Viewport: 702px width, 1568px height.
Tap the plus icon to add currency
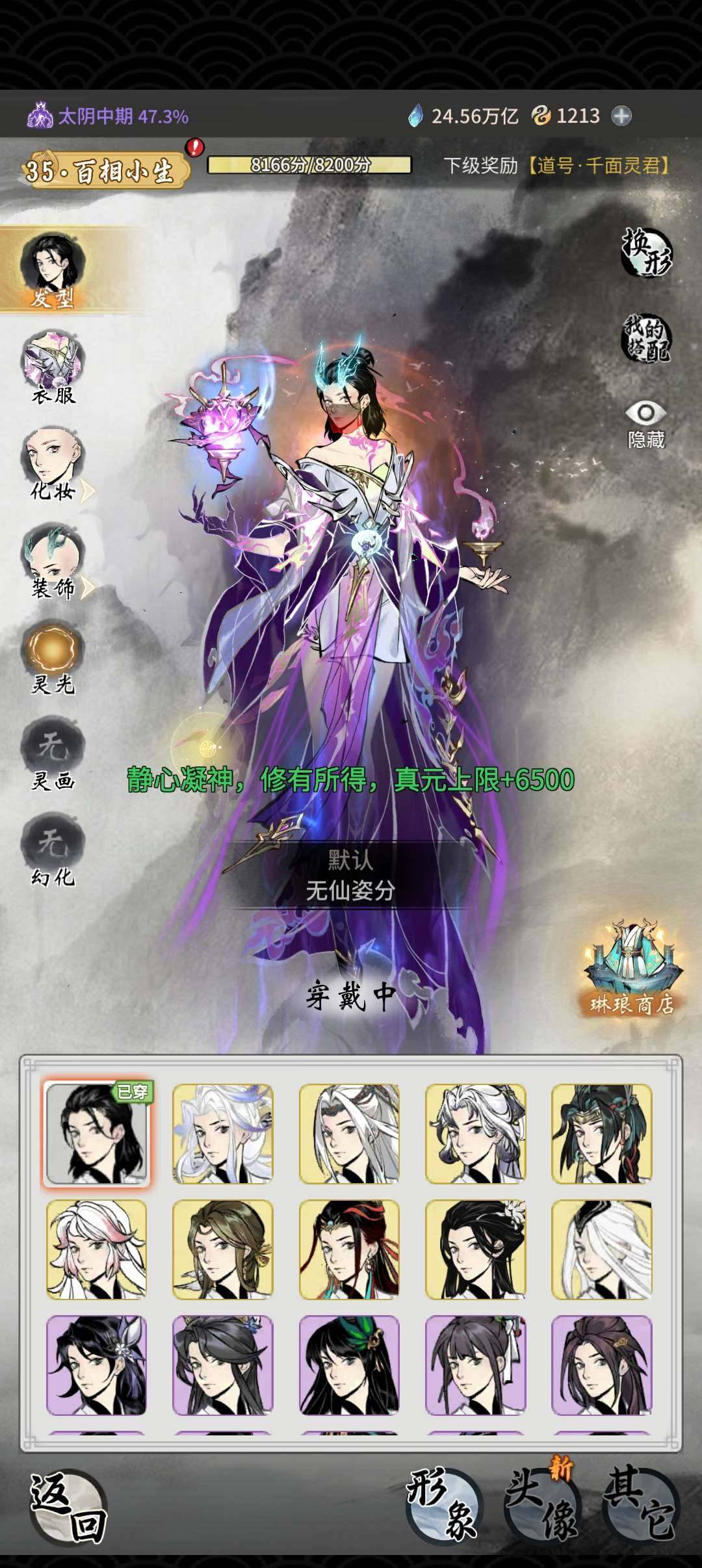pos(621,116)
